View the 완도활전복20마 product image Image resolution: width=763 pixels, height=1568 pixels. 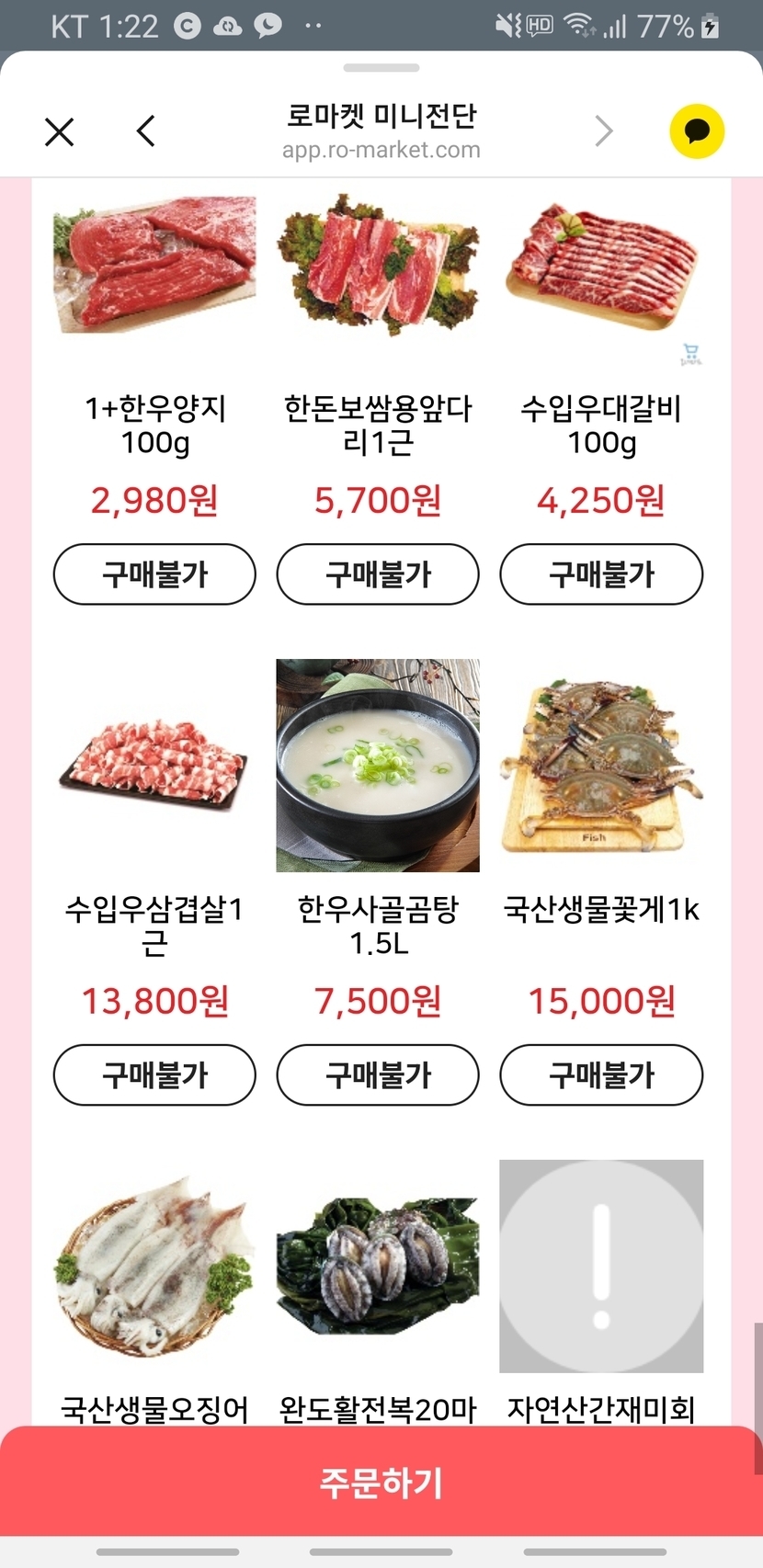[x=378, y=1266]
